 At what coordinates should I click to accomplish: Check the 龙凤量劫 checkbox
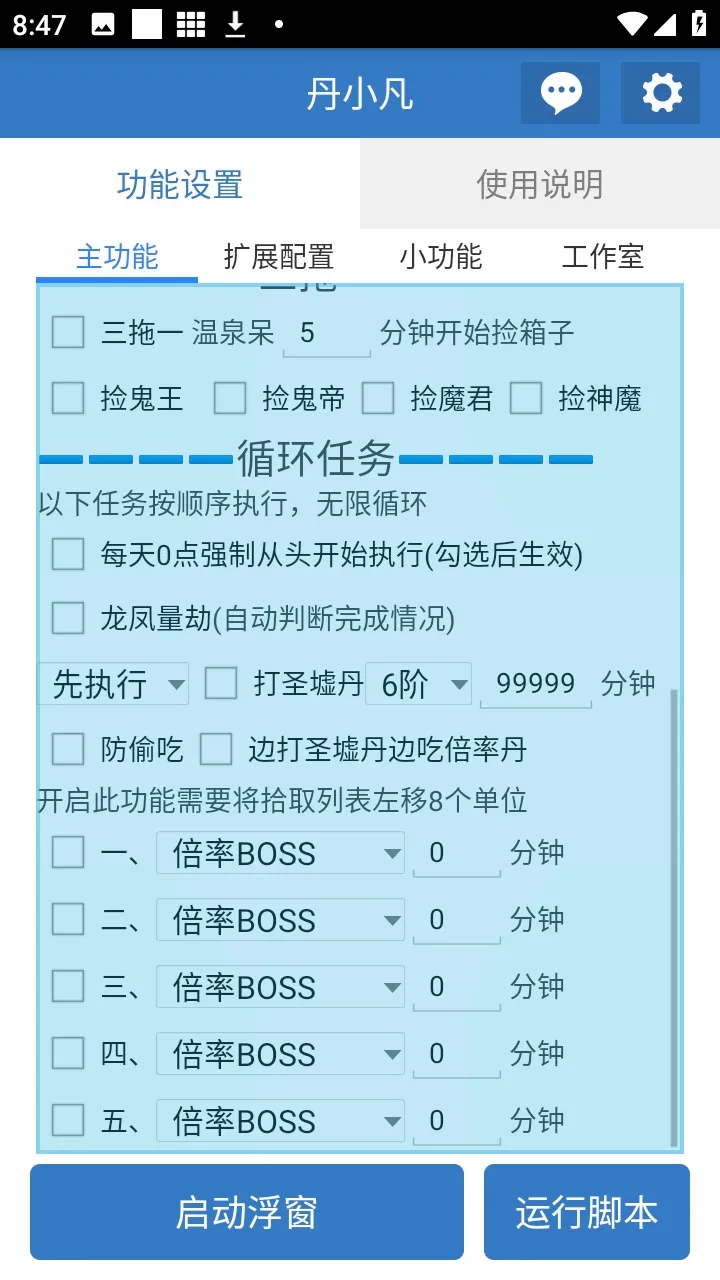click(x=68, y=618)
